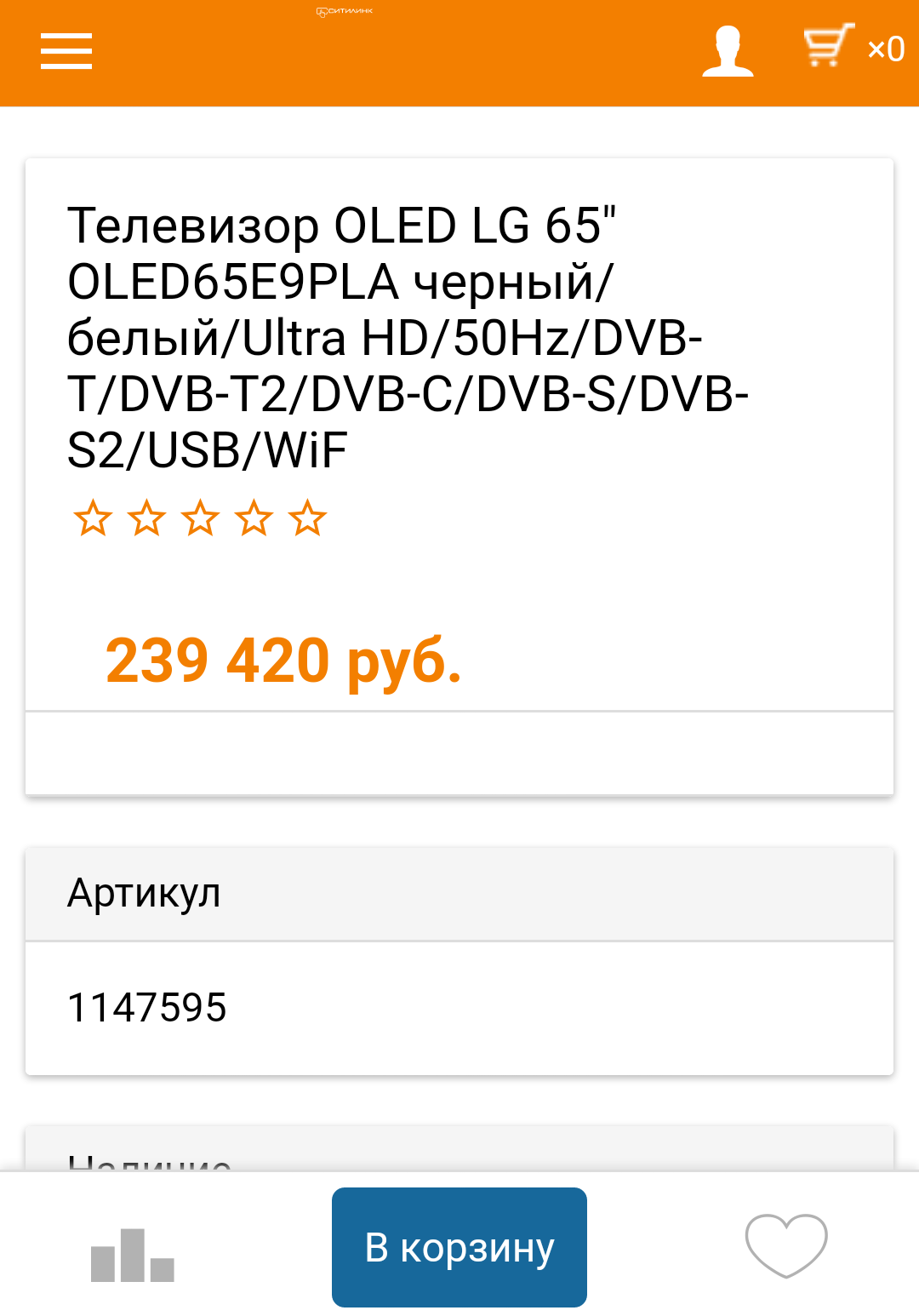Tap the «В корзину» button
Viewport: 919px width, 1316px height.
(x=459, y=1247)
